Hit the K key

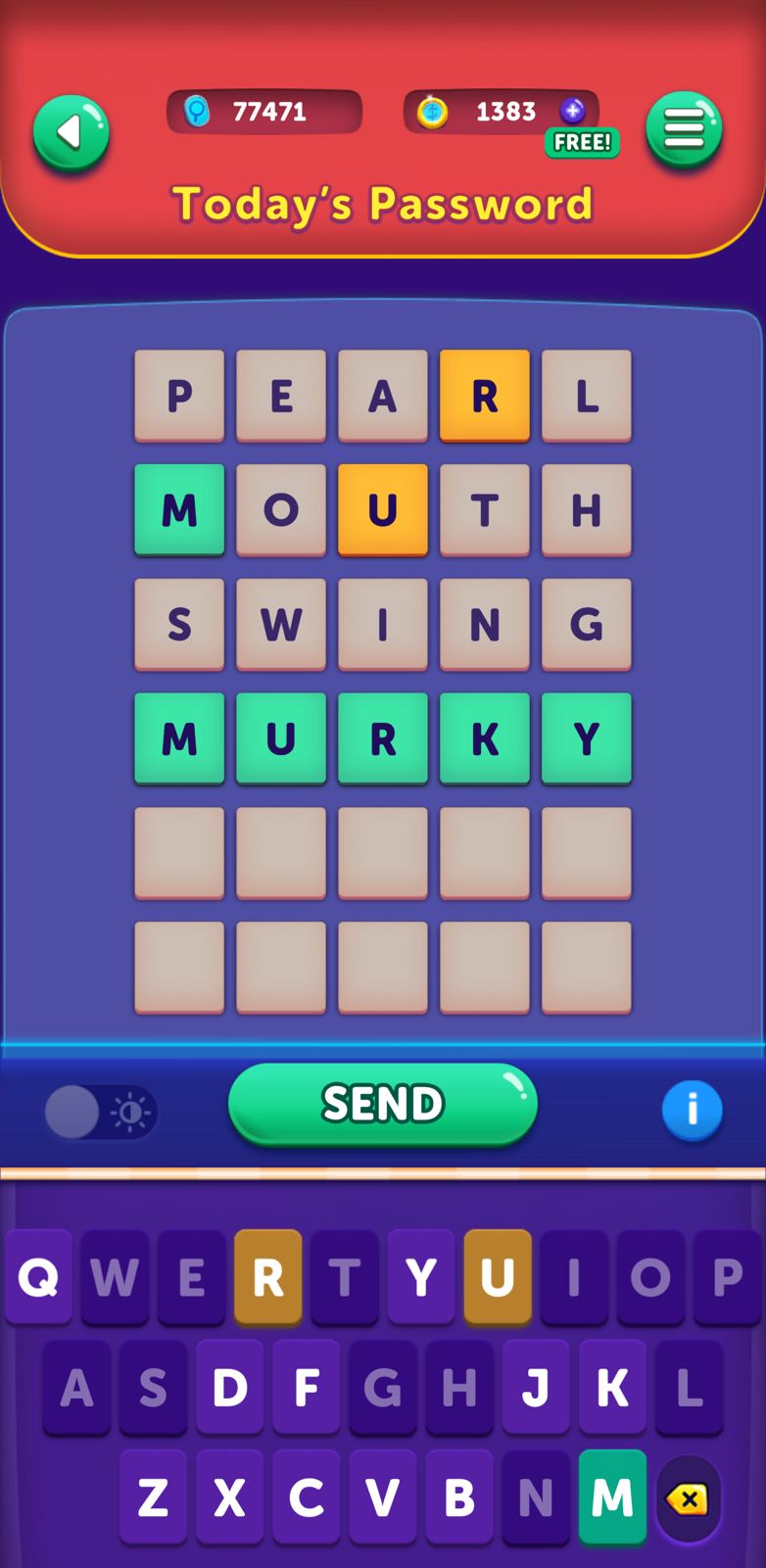(x=612, y=1388)
